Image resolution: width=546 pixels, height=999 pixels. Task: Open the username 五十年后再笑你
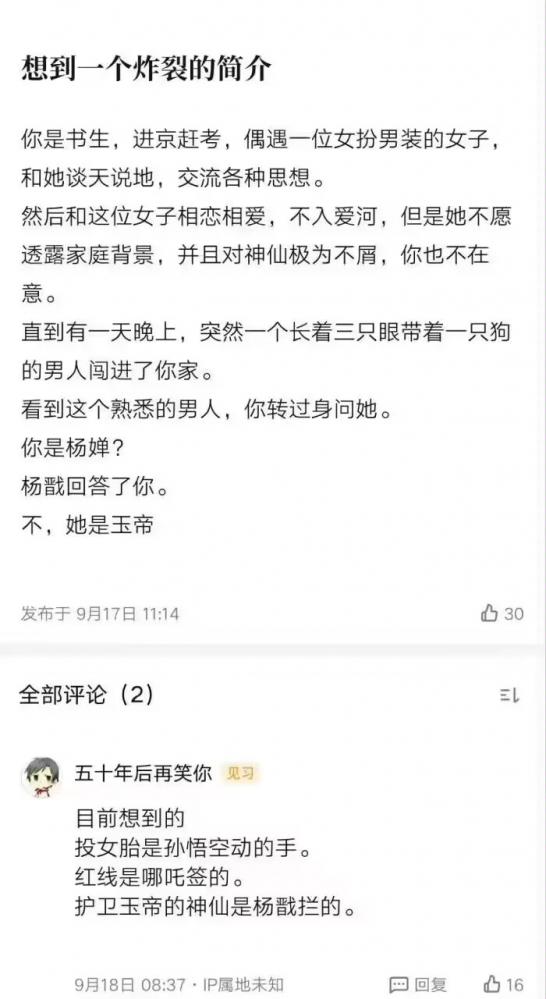(143, 773)
